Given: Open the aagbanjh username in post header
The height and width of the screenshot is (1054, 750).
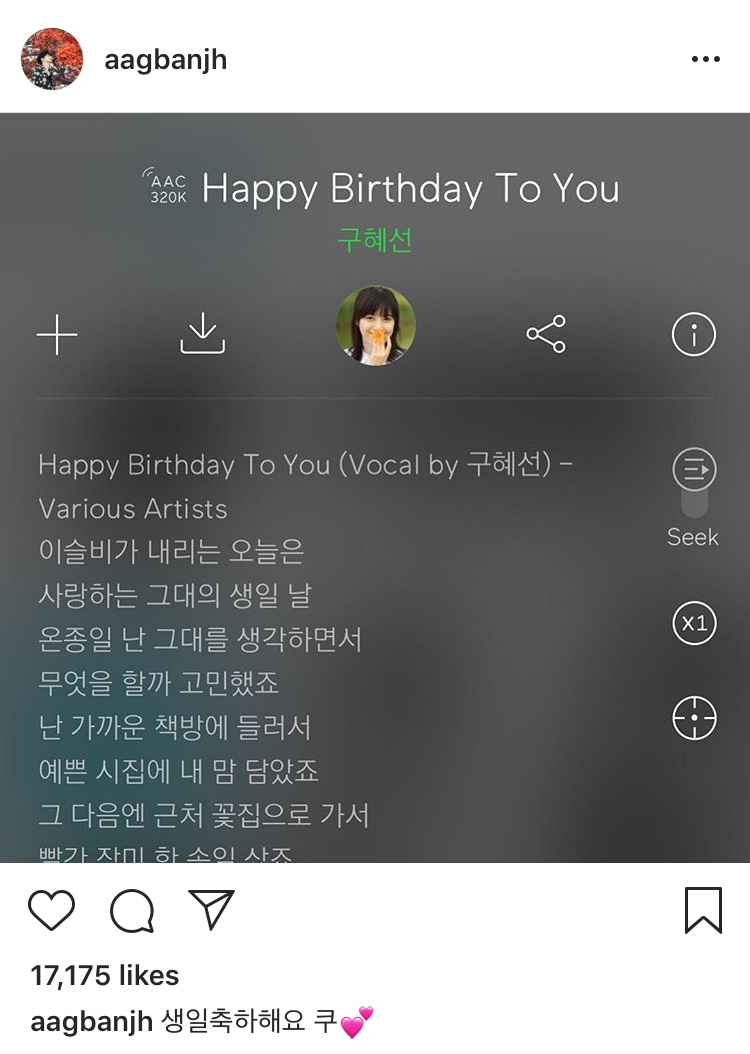Looking at the screenshot, I should click(165, 59).
